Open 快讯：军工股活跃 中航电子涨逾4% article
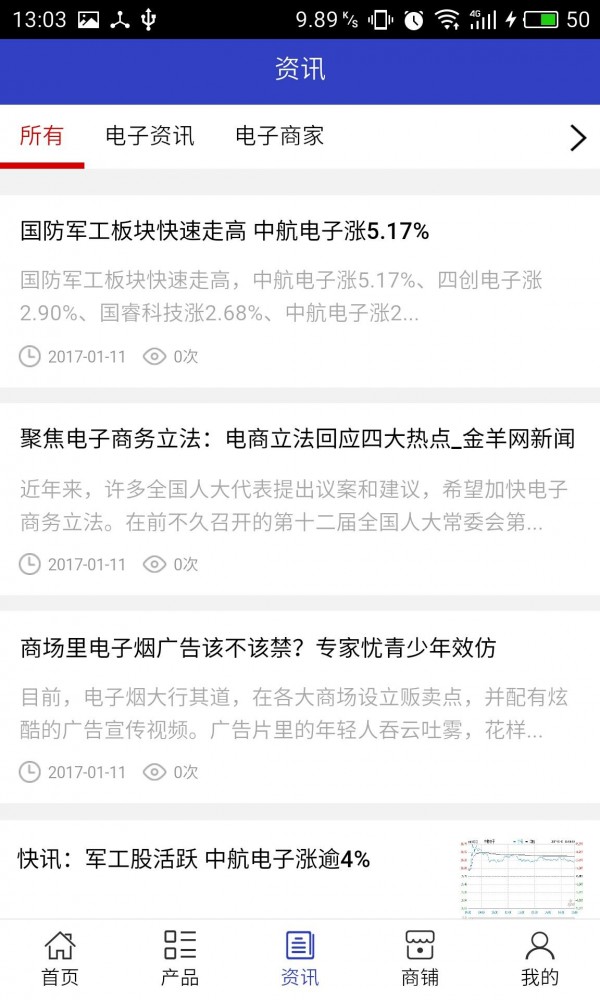The height and width of the screenshot is (1000, 600). pyautogui.click(x=194, y=859)
